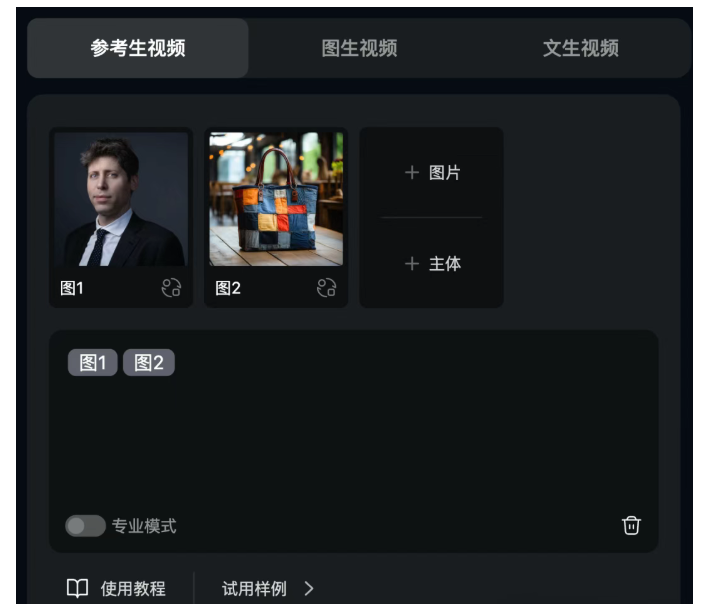Select the 参考生视频 tab
710x604 pixels.
(x=138, y=48)
